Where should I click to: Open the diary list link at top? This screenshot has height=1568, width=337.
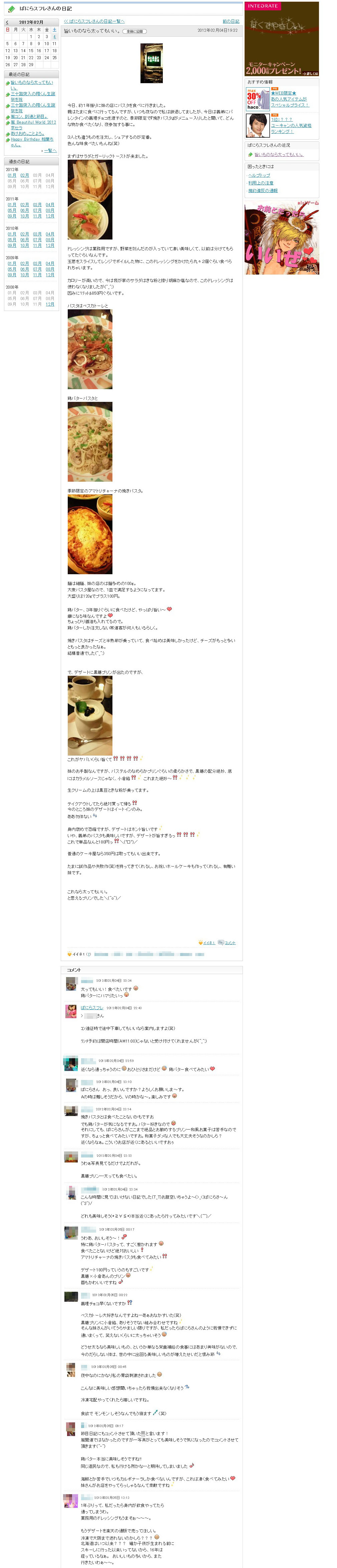point(94,21)
